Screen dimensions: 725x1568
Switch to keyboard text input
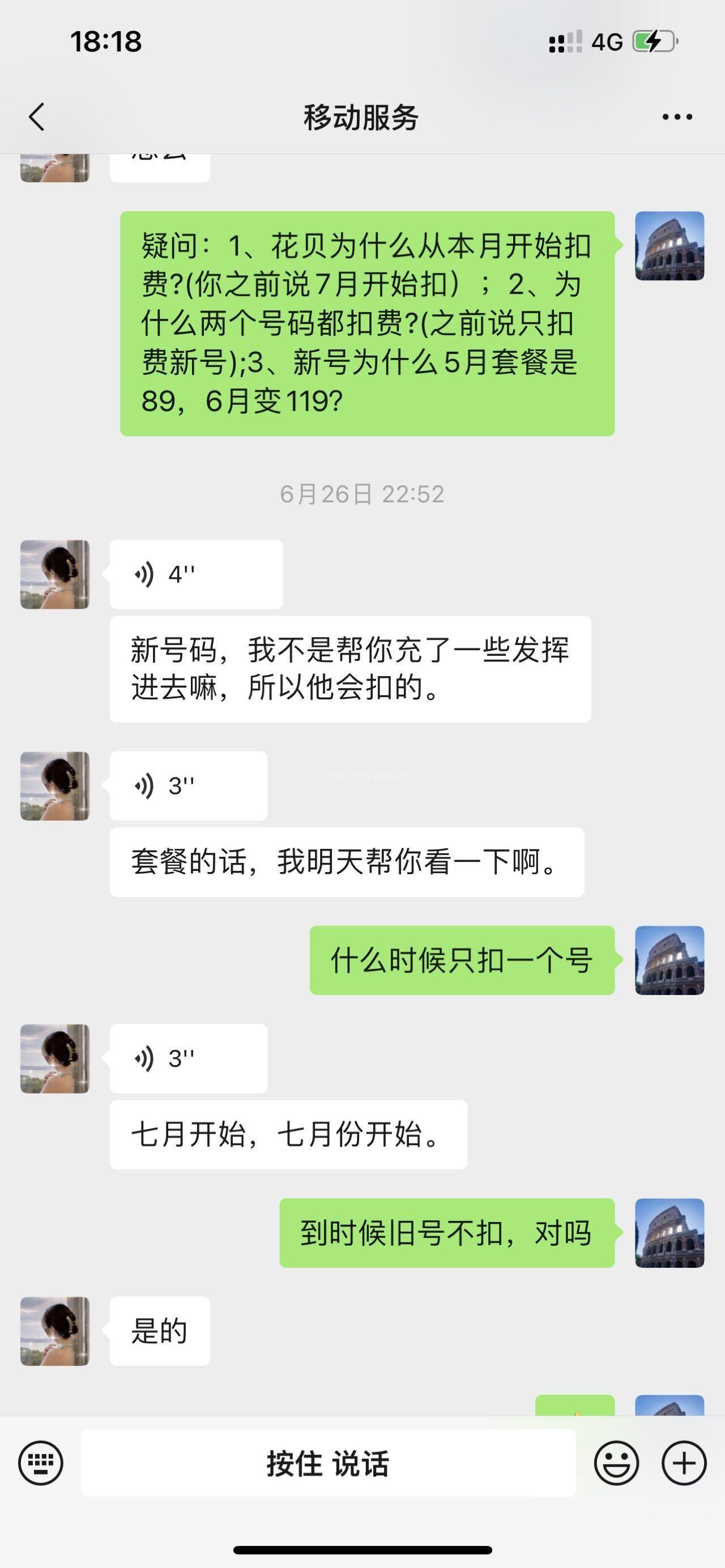[41, 1463]
